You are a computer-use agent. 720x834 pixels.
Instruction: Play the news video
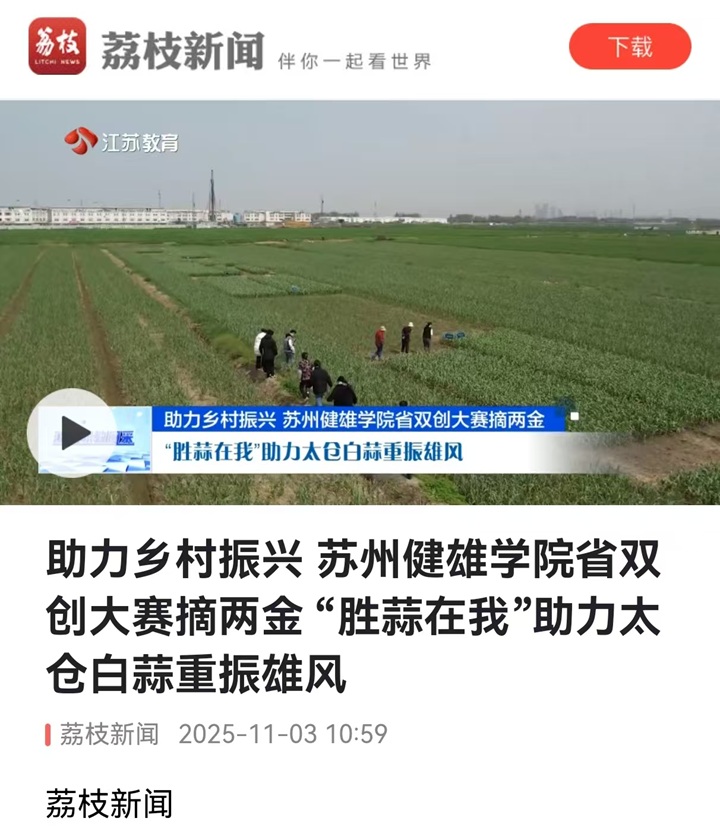point(73,432)
